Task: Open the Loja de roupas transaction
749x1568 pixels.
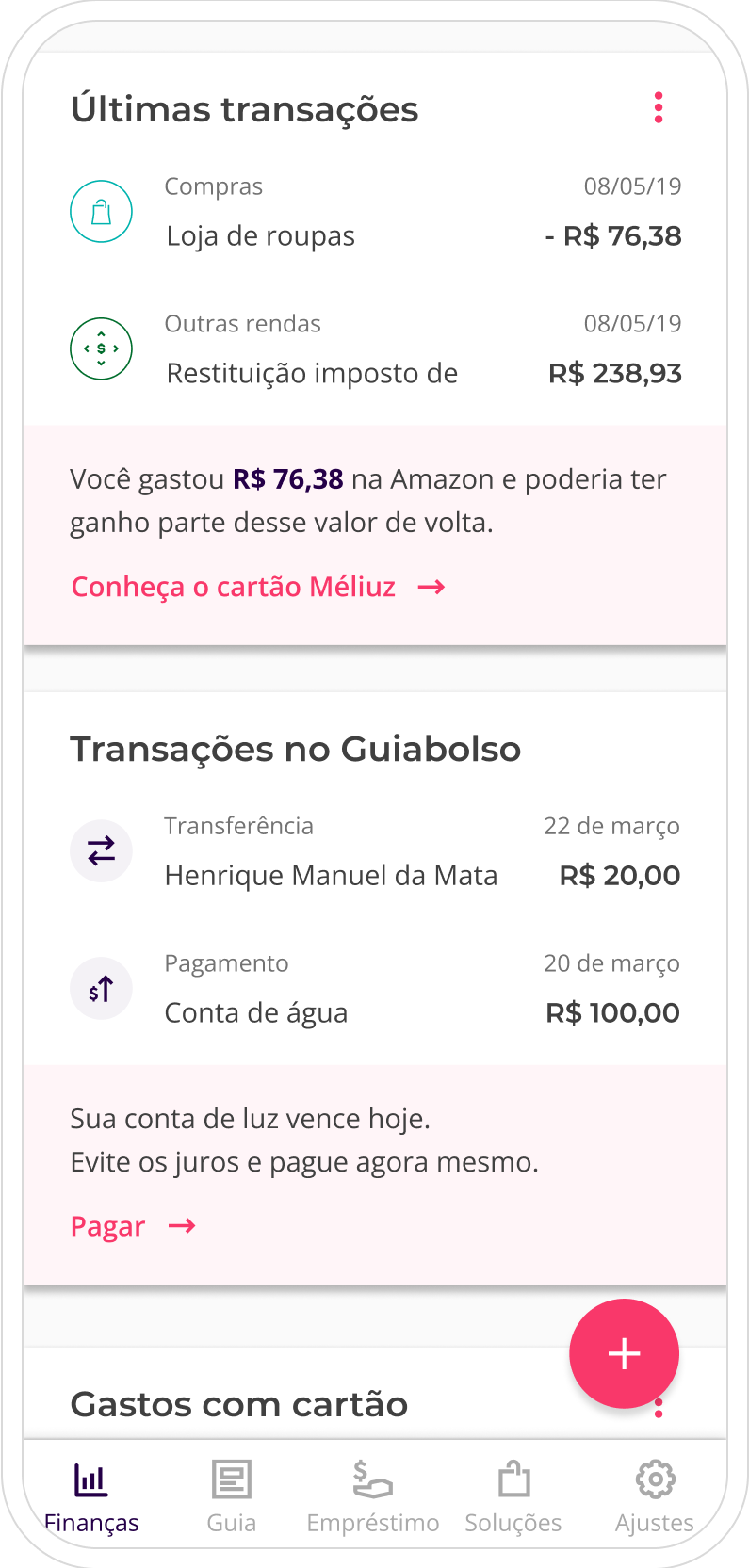Action: 375,212
